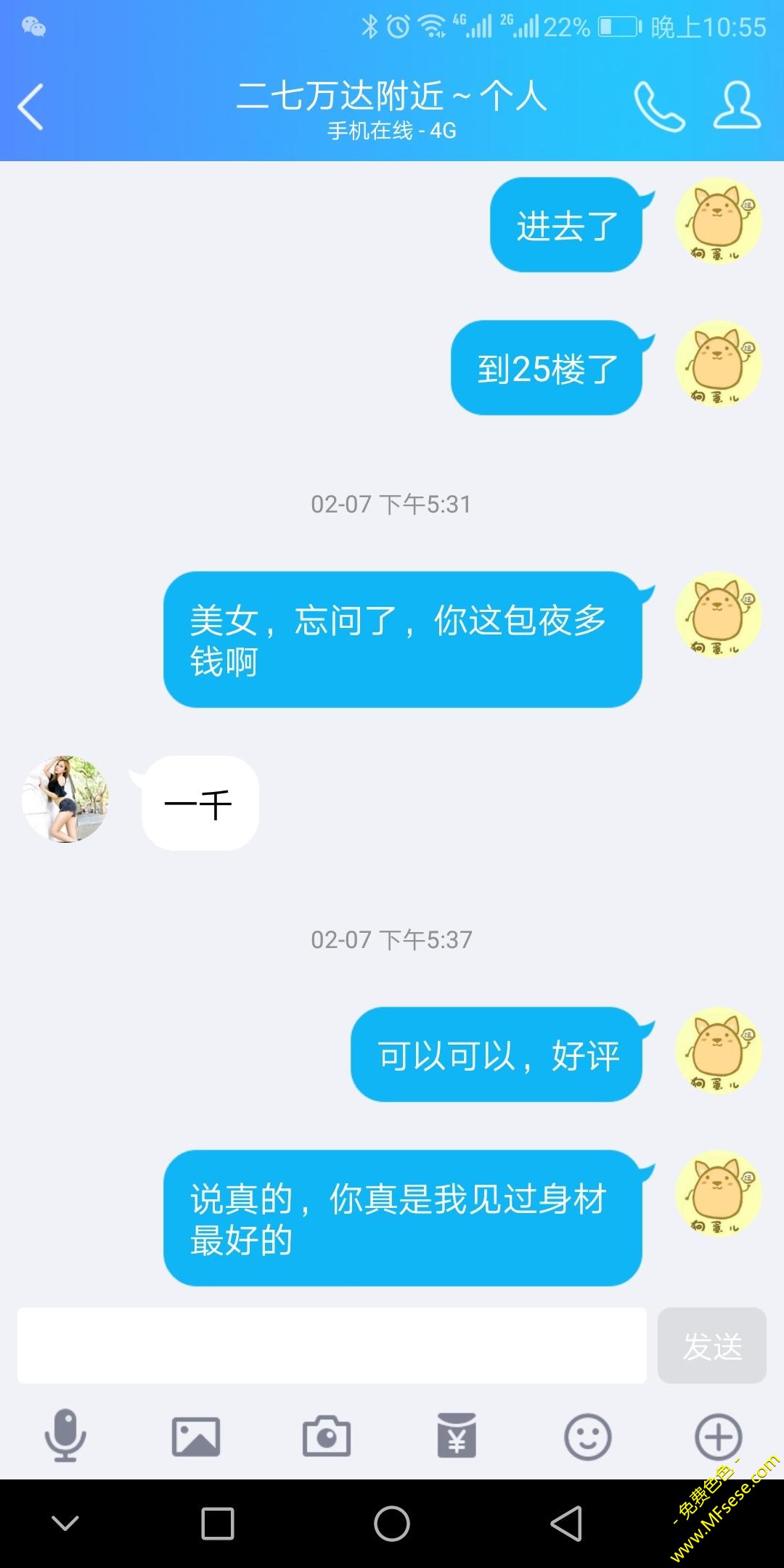The image size is (784, 1568).
Task: Open the image gallery picker
Action: coord(195,1436)
